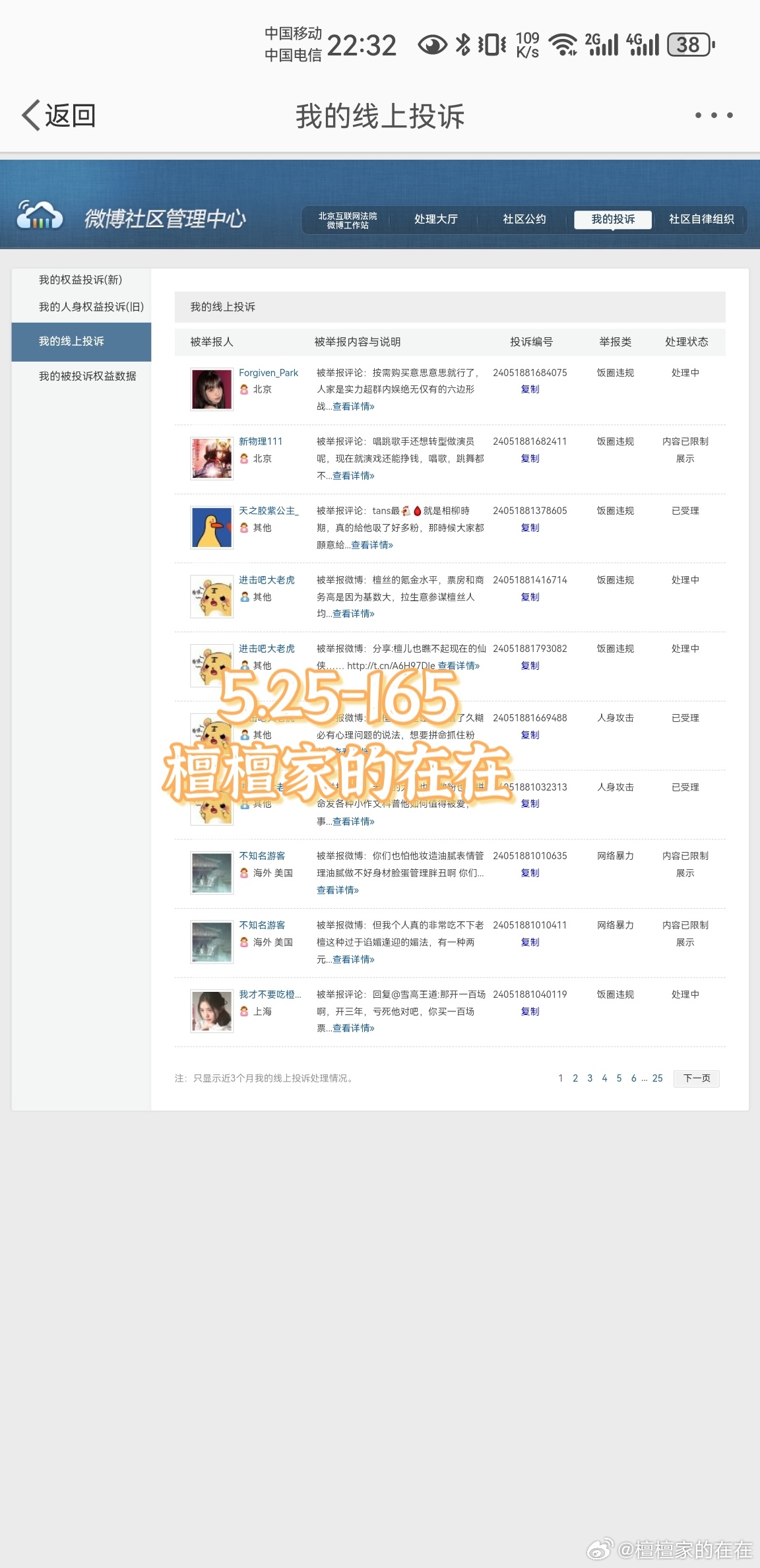Open the three-dot overflow menu
This screenshot has width=760, height=1568.
(714, 115)
